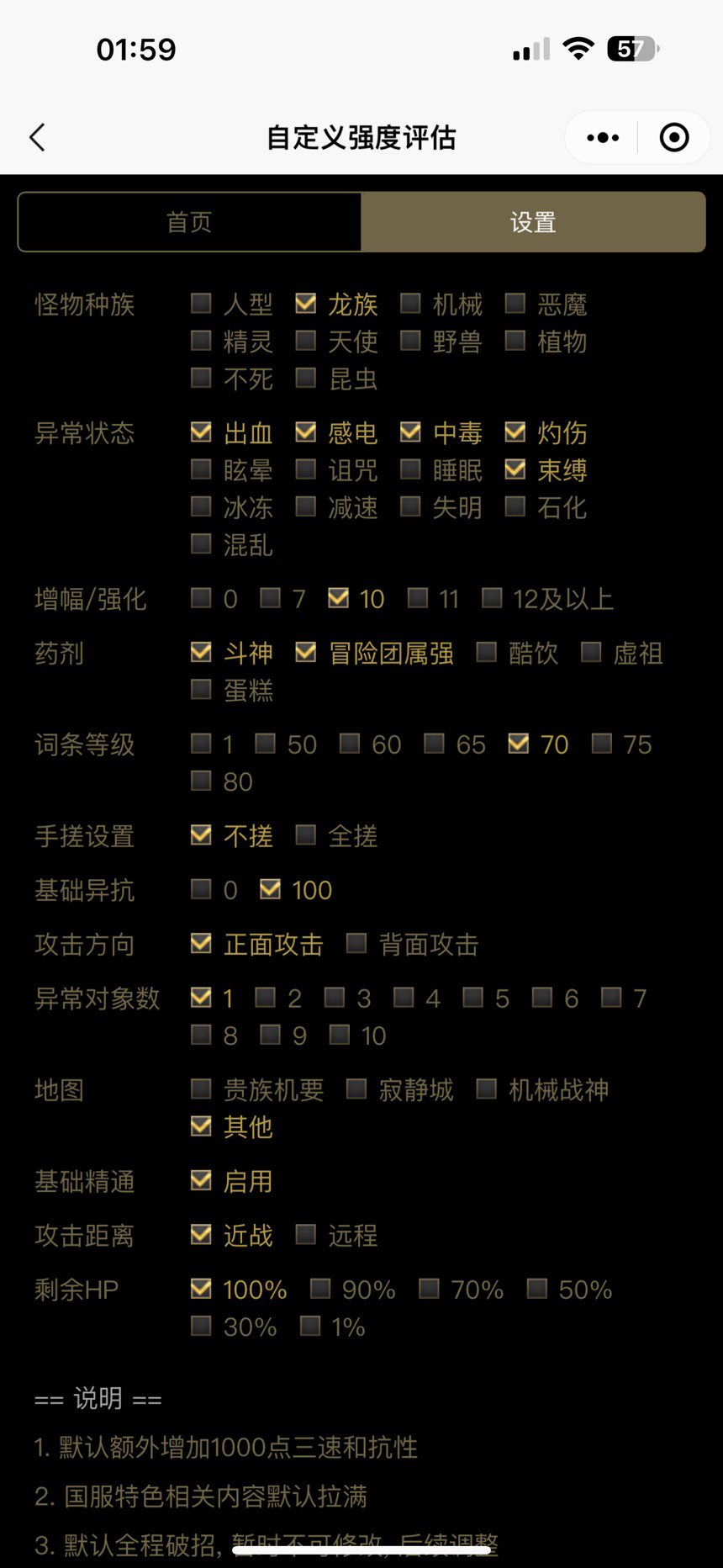Set 基础异抗 to 0
Viewport: 723px width, 1568px height.
click(202, 889)
